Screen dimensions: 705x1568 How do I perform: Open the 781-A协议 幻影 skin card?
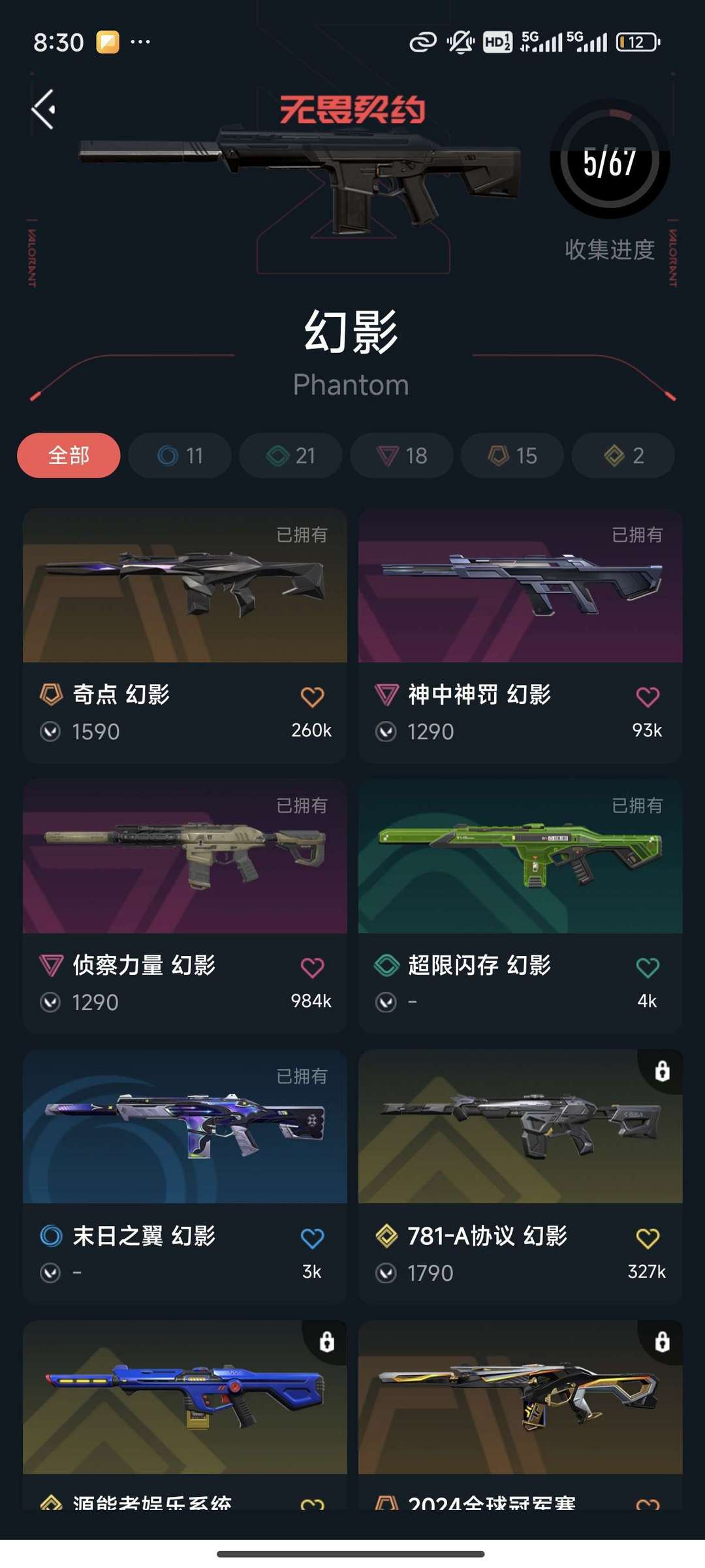520,1176
